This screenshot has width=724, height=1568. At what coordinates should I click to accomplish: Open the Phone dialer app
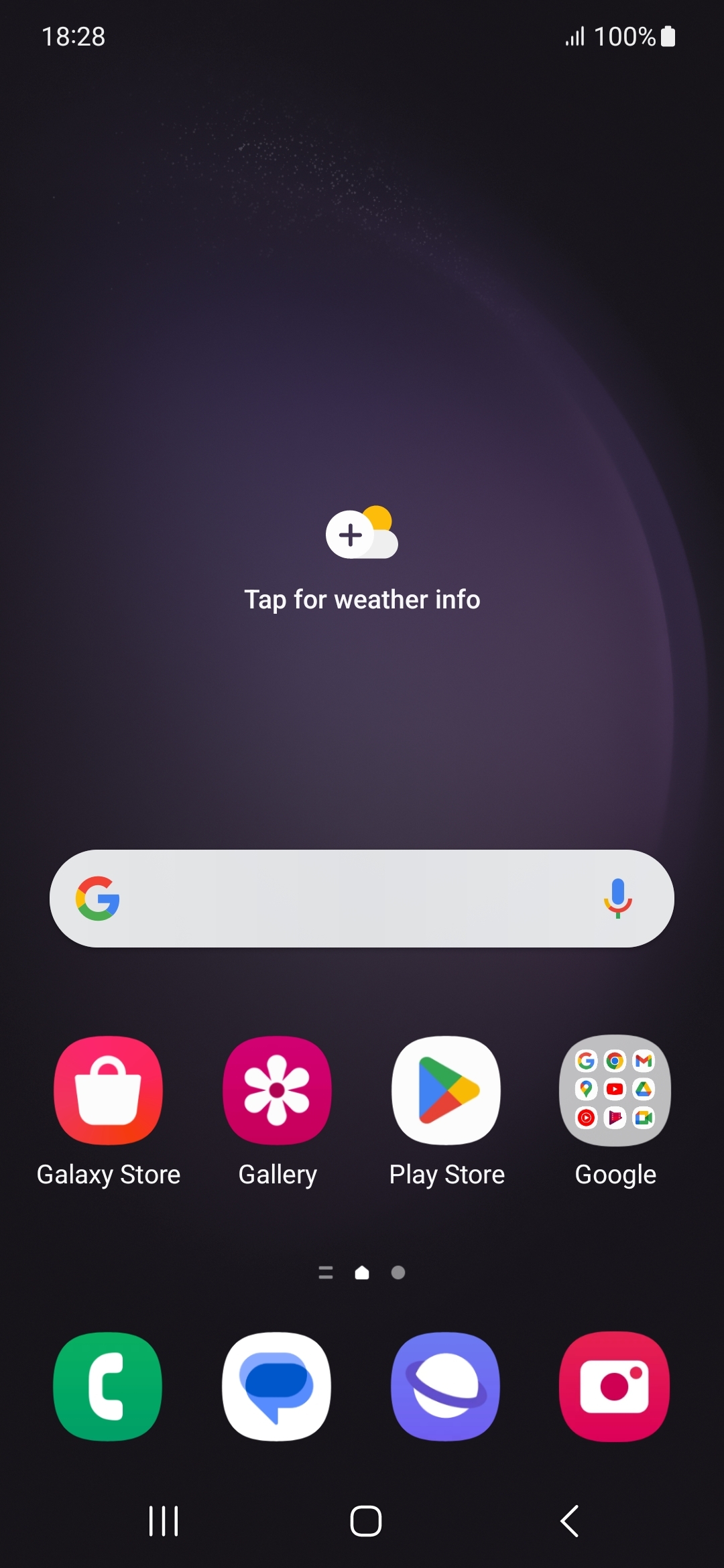(x=108, y=1386)
